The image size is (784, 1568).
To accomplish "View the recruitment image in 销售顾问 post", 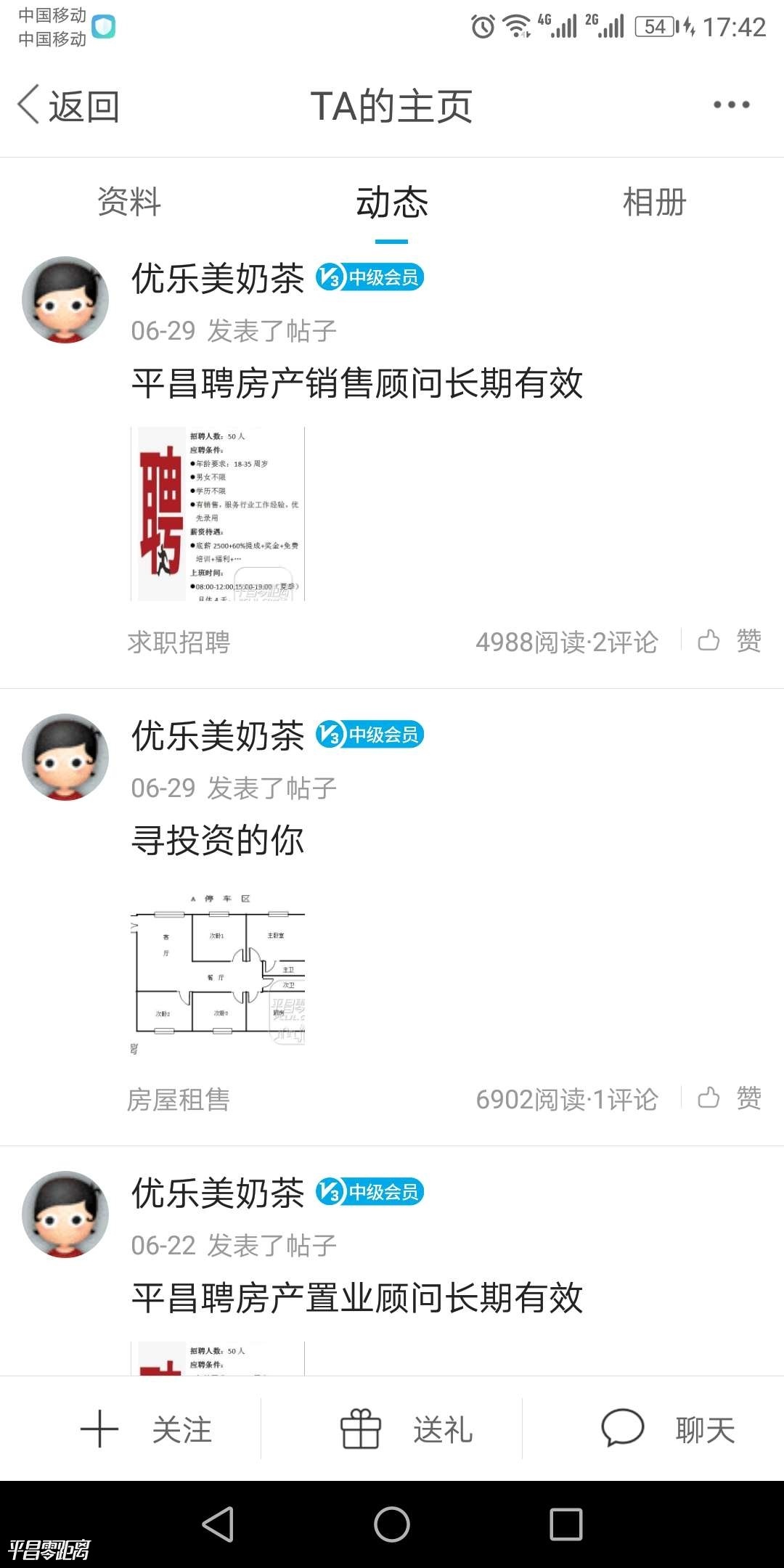I will 218,514.
